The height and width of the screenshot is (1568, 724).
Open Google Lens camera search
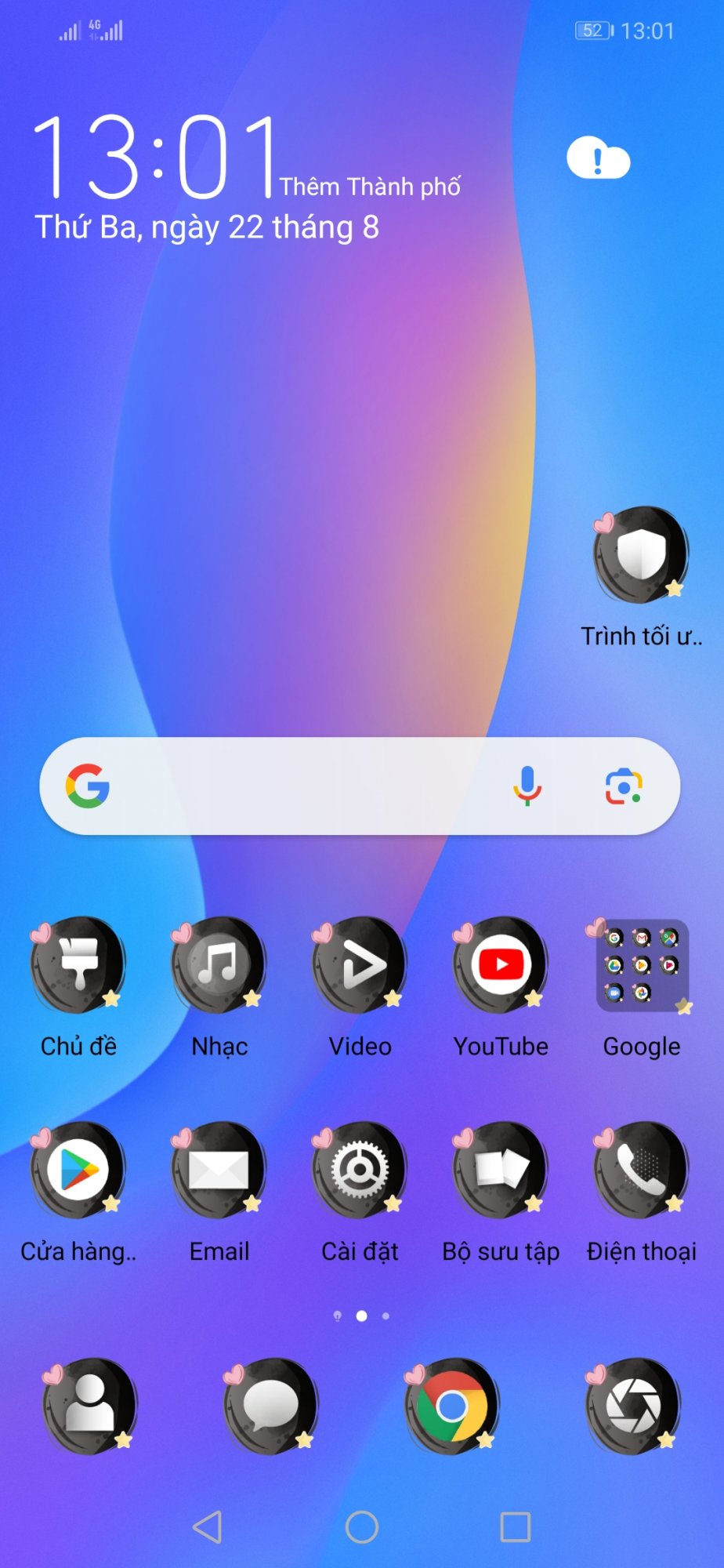[624, 786]
